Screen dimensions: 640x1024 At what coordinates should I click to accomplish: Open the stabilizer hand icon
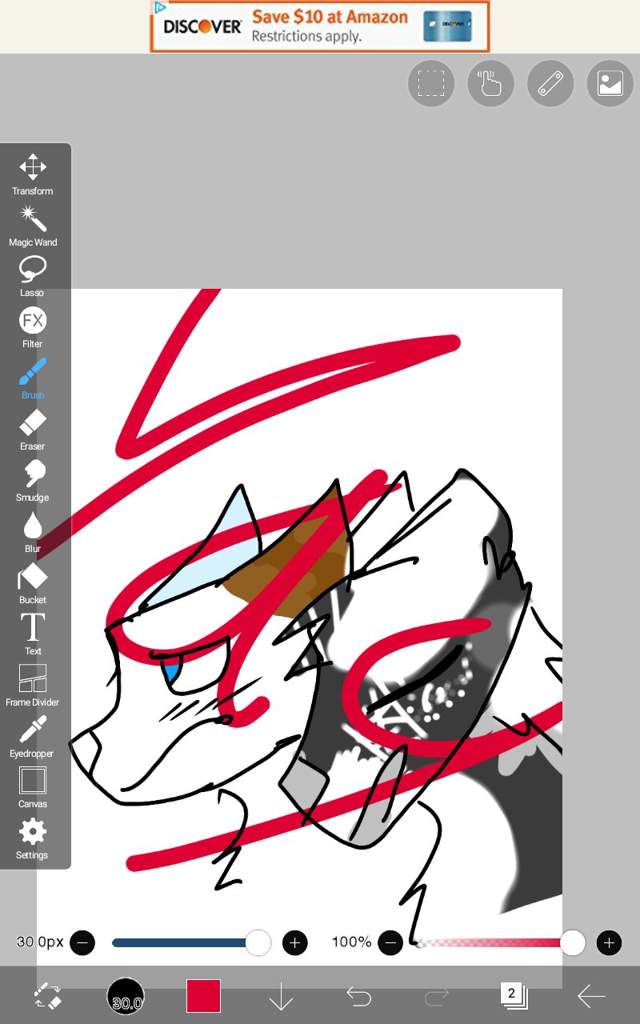tap(490, 84)
